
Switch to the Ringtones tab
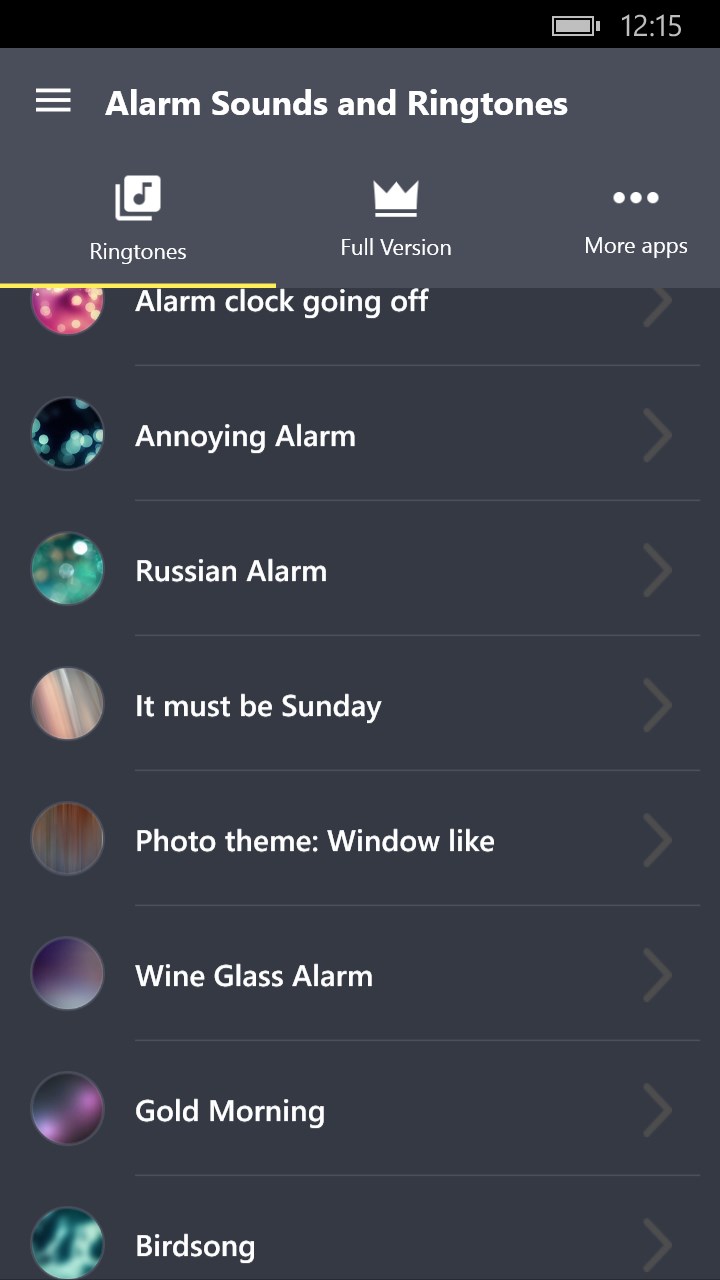[138, 220]
